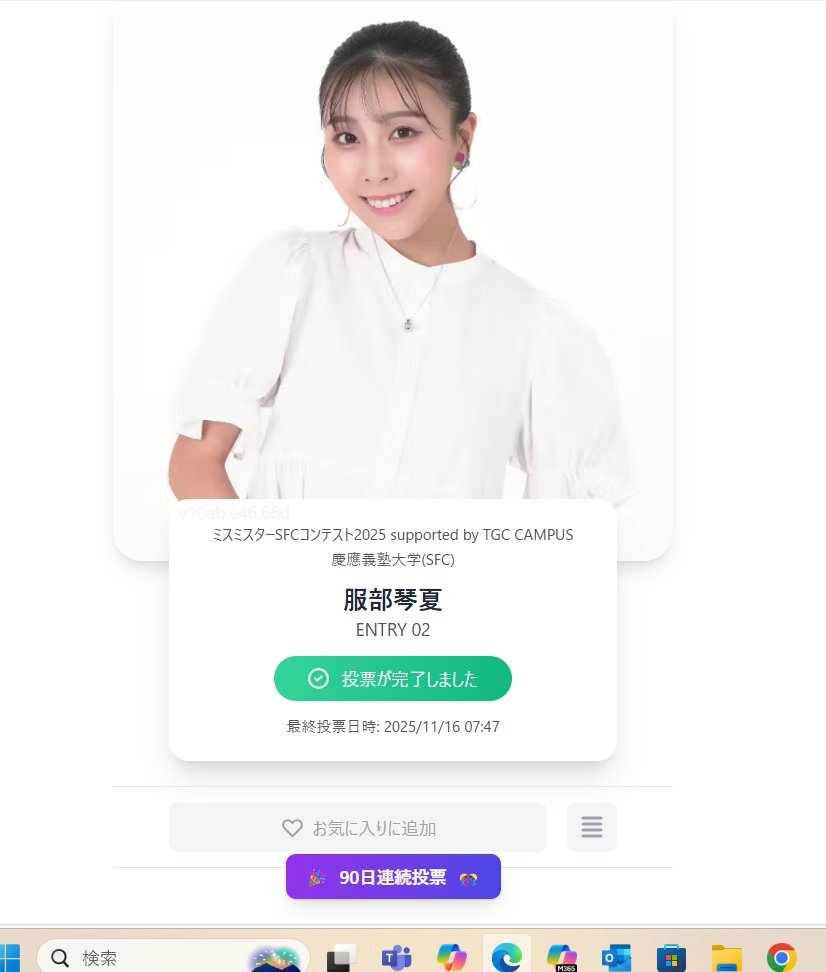Switch to Microsoft Edge in taskbar

(507, 957)
